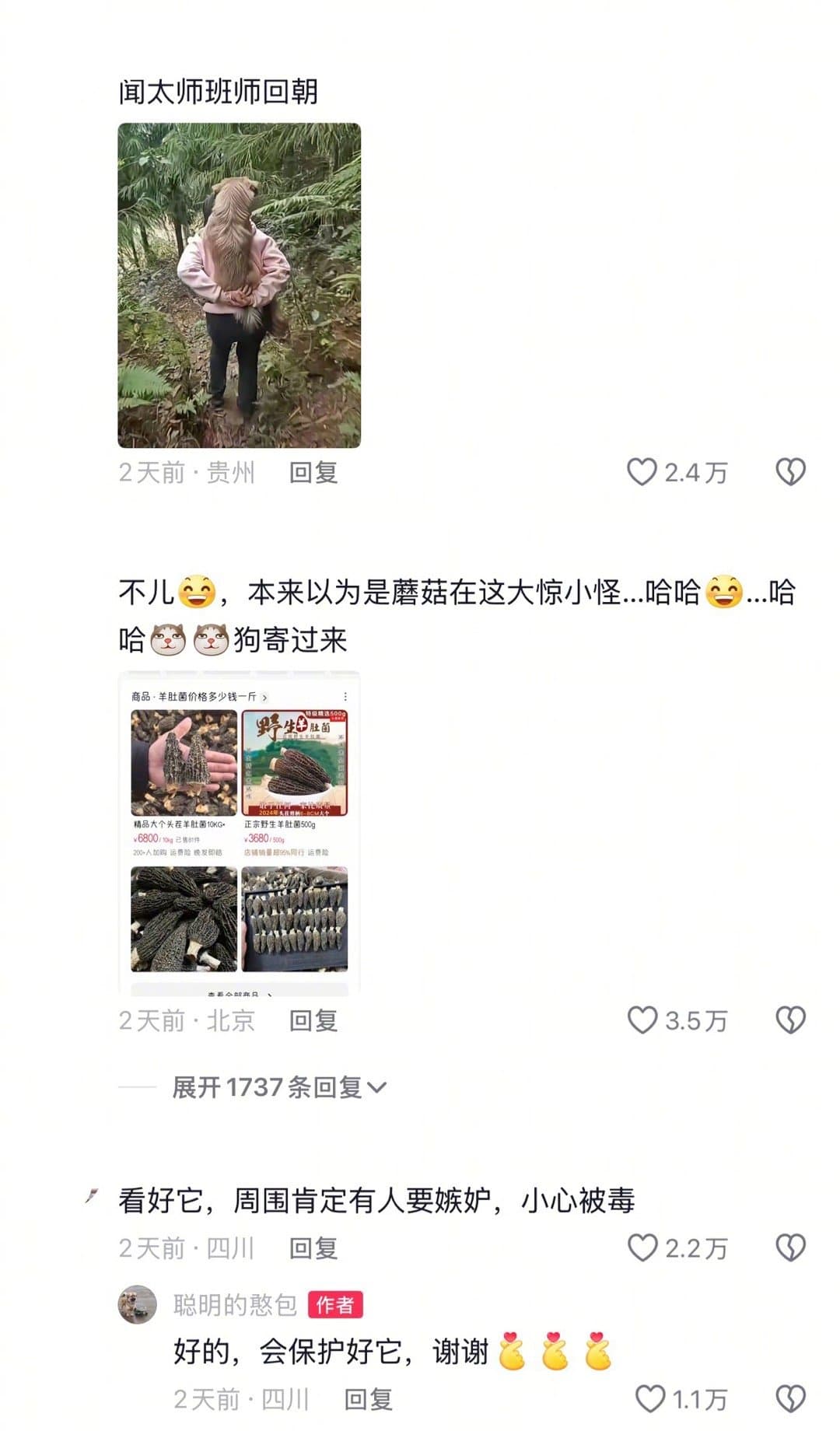Reply to the comment from 贵州
This screenshot has height=1431, width=840.
tap(313, 472)
